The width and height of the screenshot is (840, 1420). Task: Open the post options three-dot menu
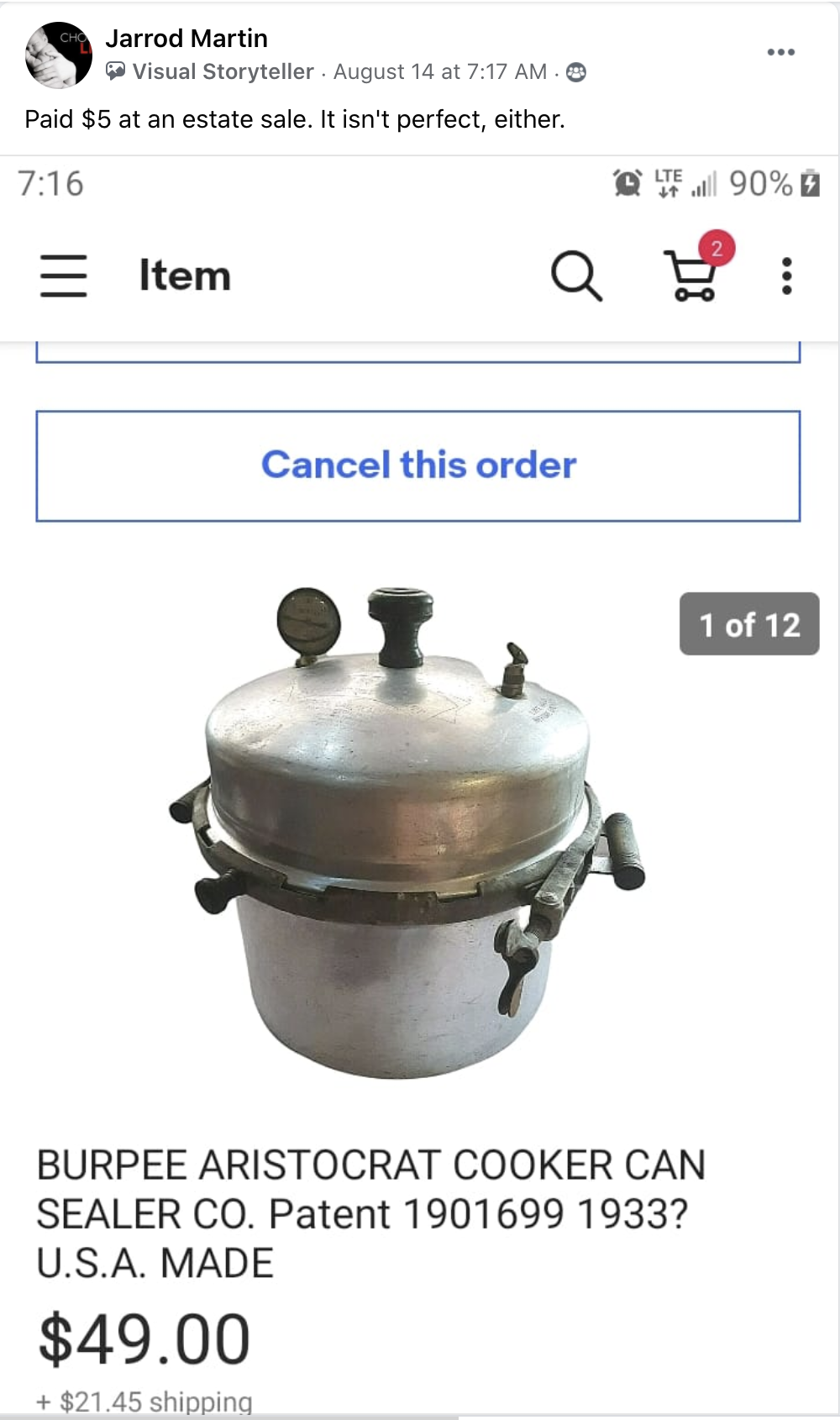tap(780, 52)
